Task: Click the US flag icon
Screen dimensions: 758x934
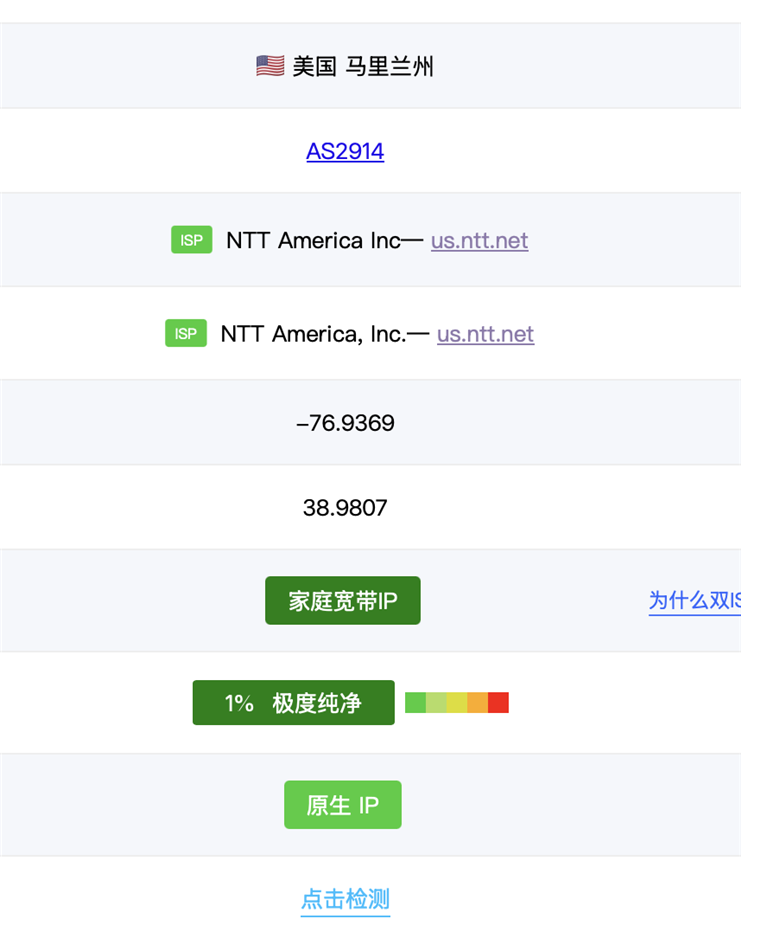Action: coord(268,64)
